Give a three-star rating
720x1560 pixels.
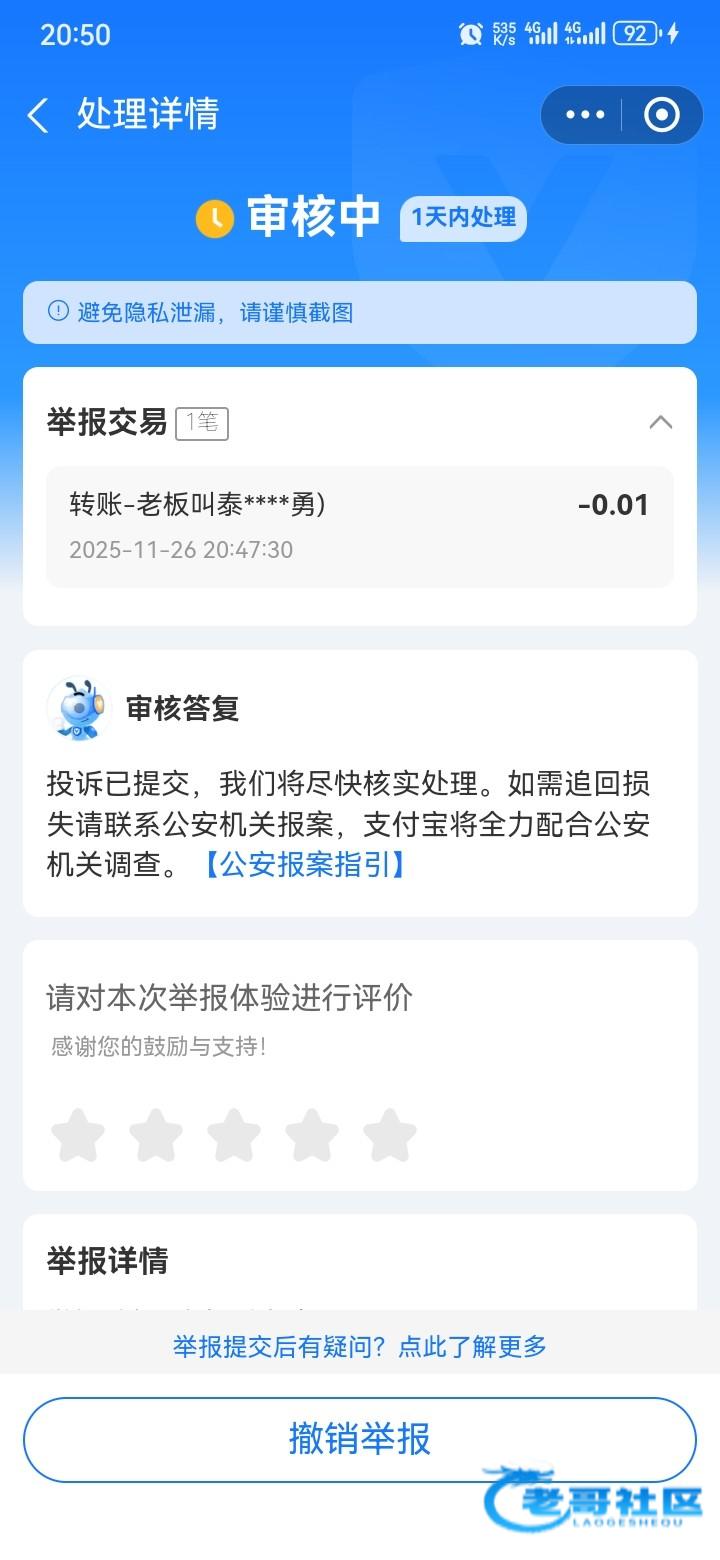234,1135
